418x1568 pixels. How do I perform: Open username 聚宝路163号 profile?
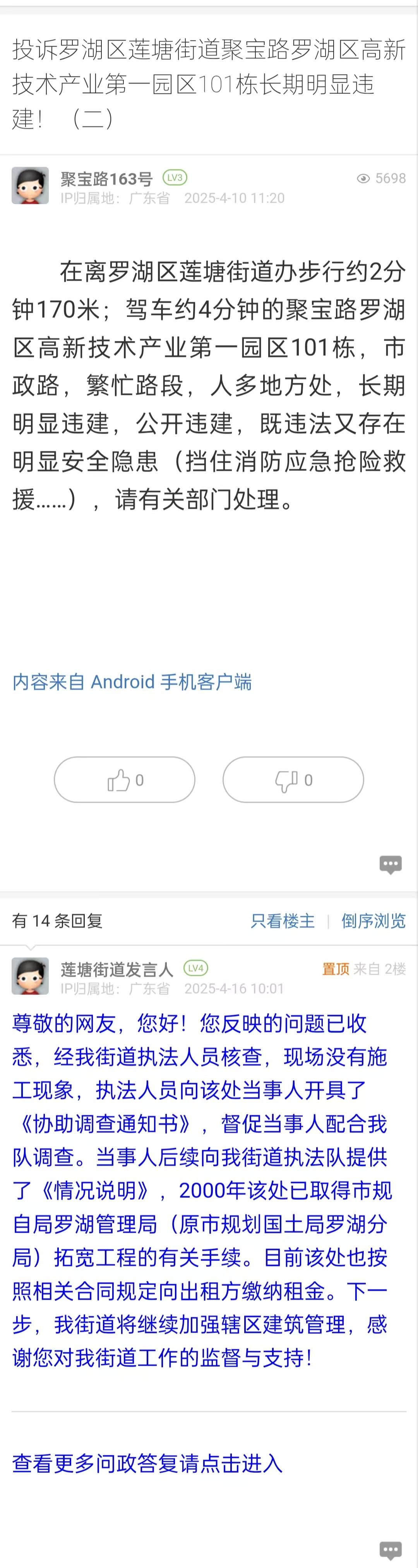106,179
